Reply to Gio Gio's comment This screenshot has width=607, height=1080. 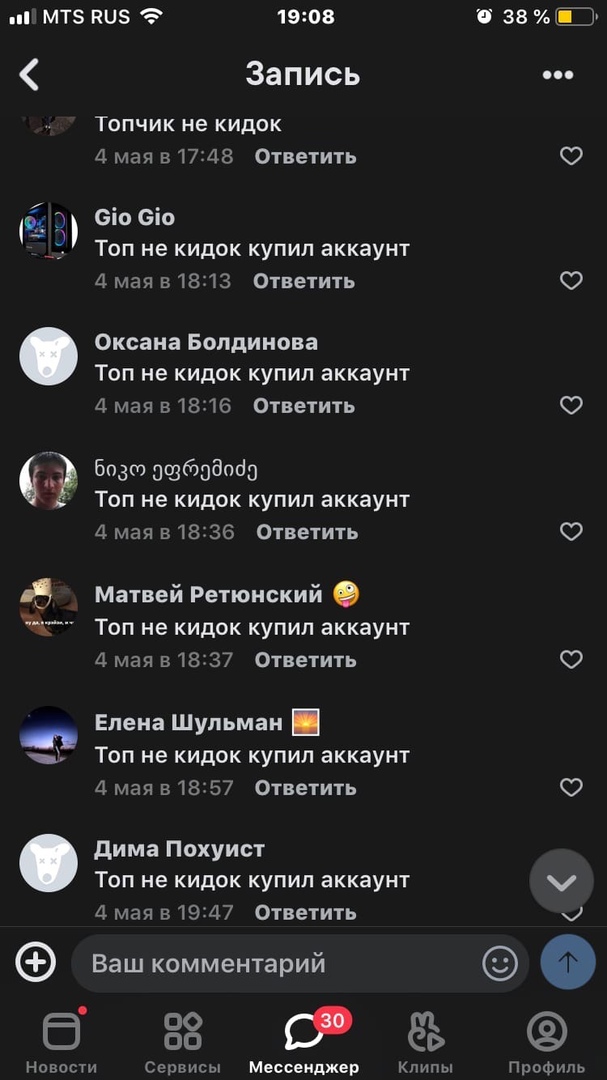pos(304,281)
